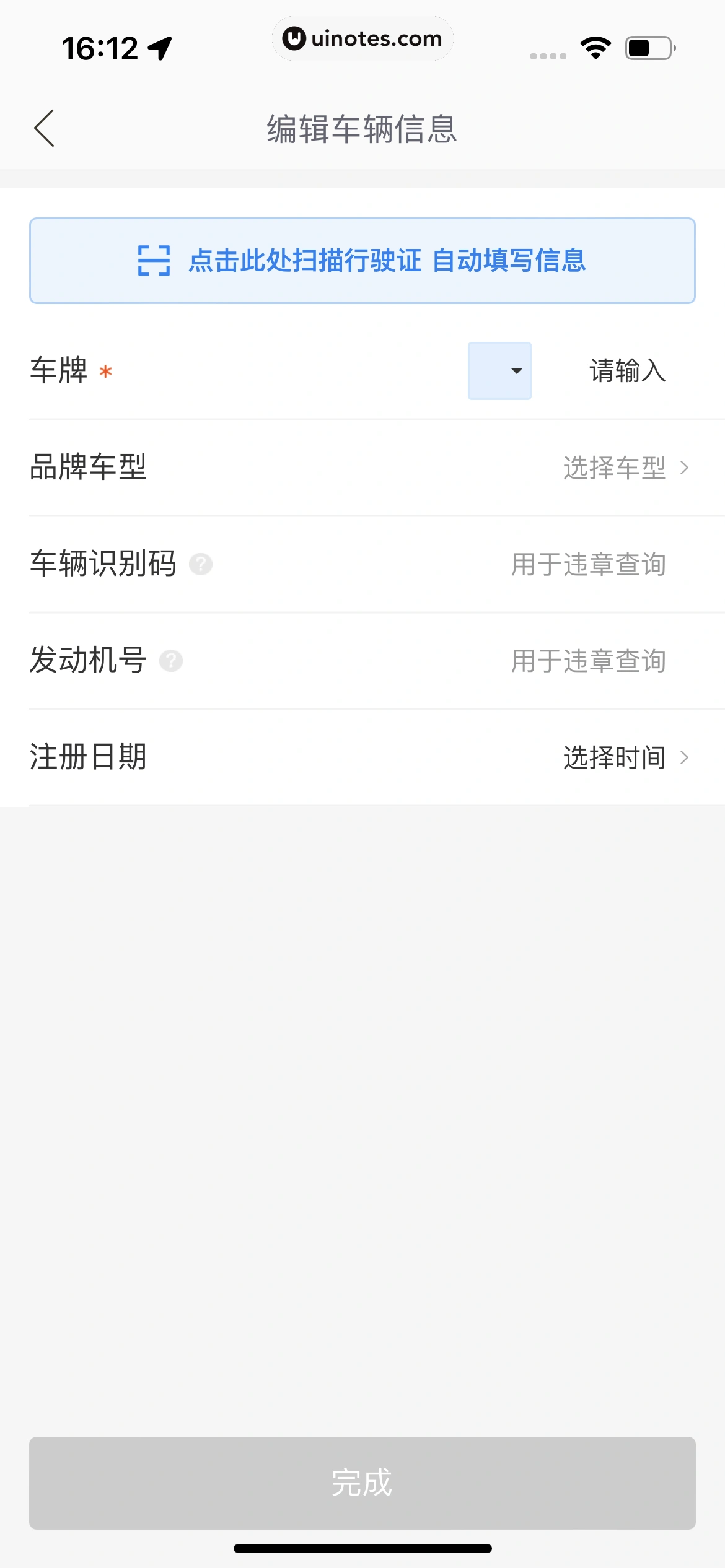Tap the uinotes.com logo at the top

[x=362, y=38]
